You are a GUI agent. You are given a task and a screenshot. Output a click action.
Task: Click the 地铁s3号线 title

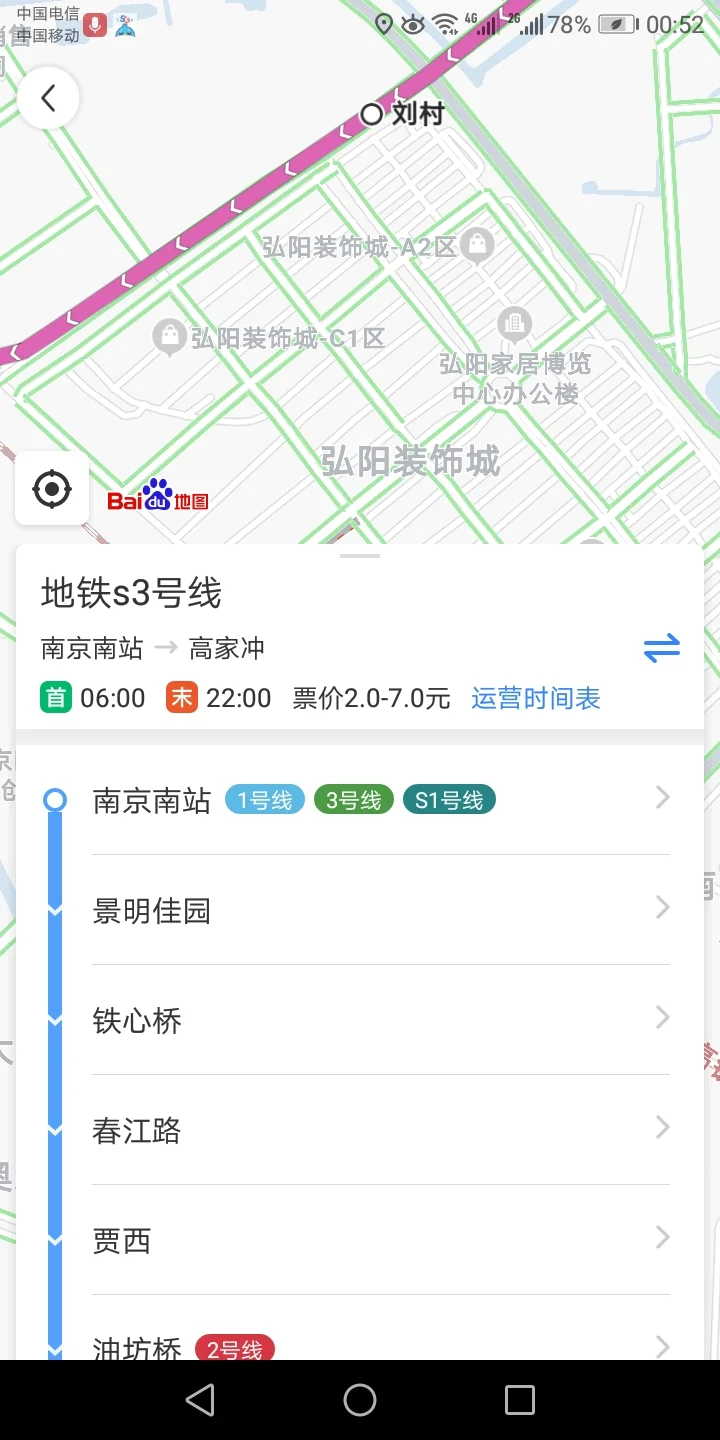coord(130,593)
